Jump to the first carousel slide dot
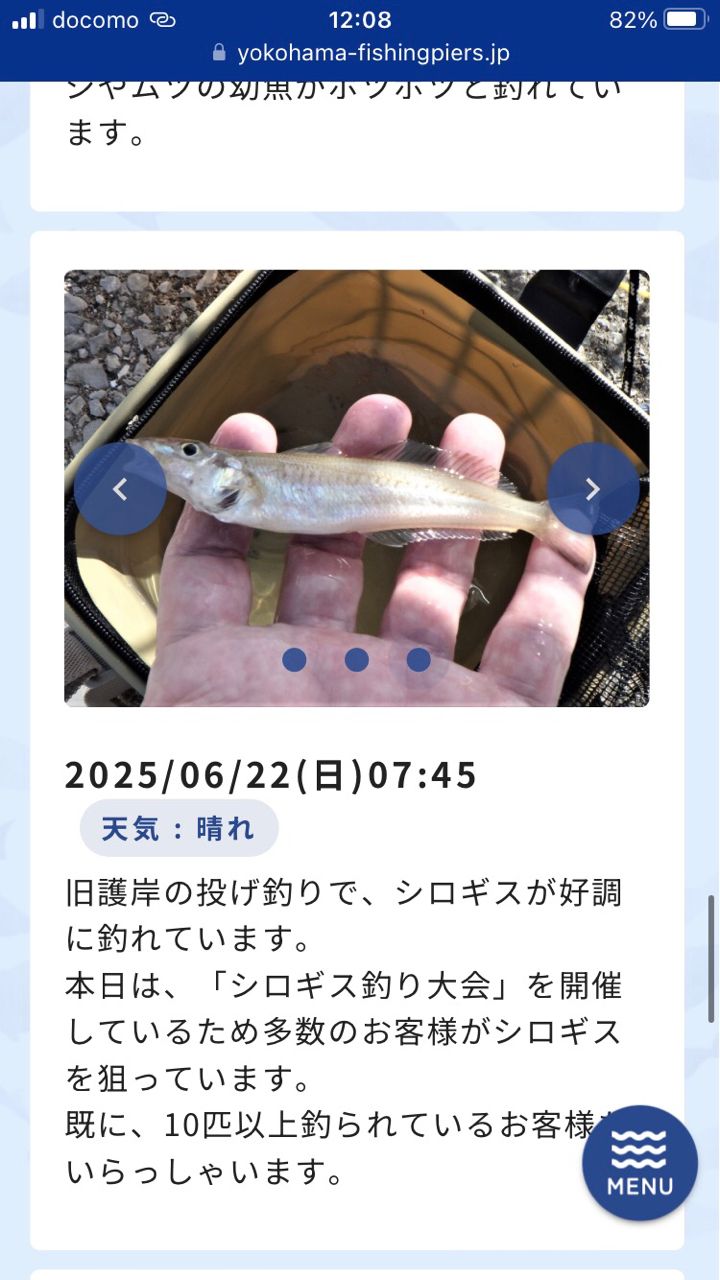Viewport: 720px width, 1280px height. [x=294, y=660]
